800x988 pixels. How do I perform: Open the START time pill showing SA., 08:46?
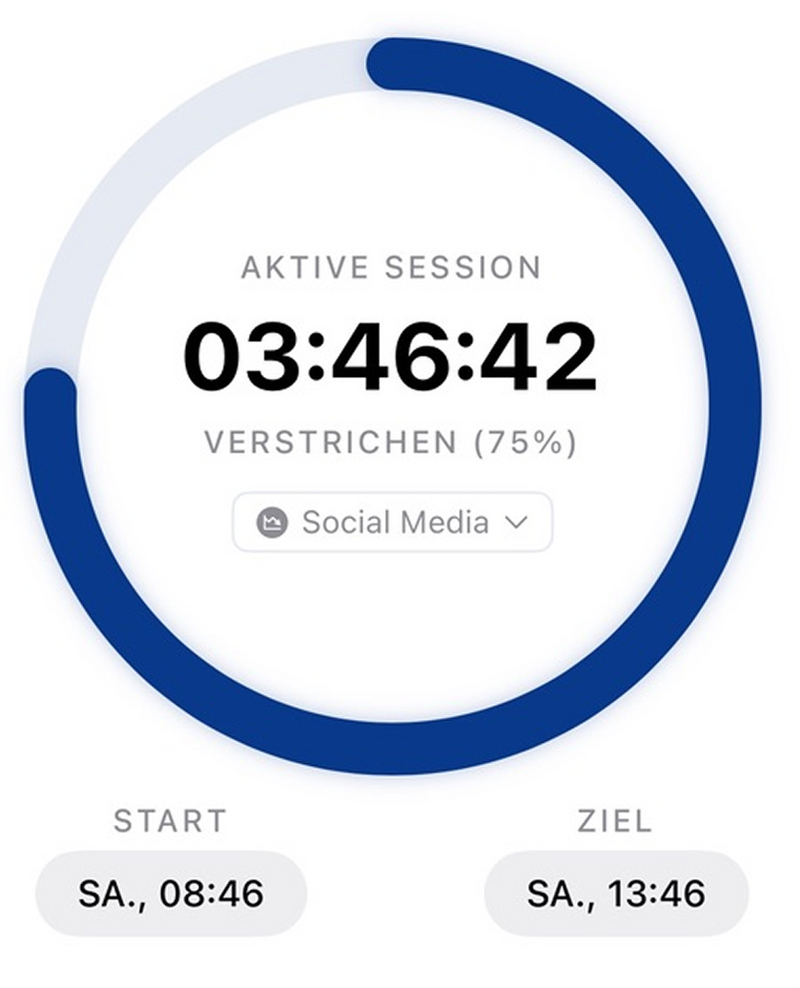coord(170,893)
